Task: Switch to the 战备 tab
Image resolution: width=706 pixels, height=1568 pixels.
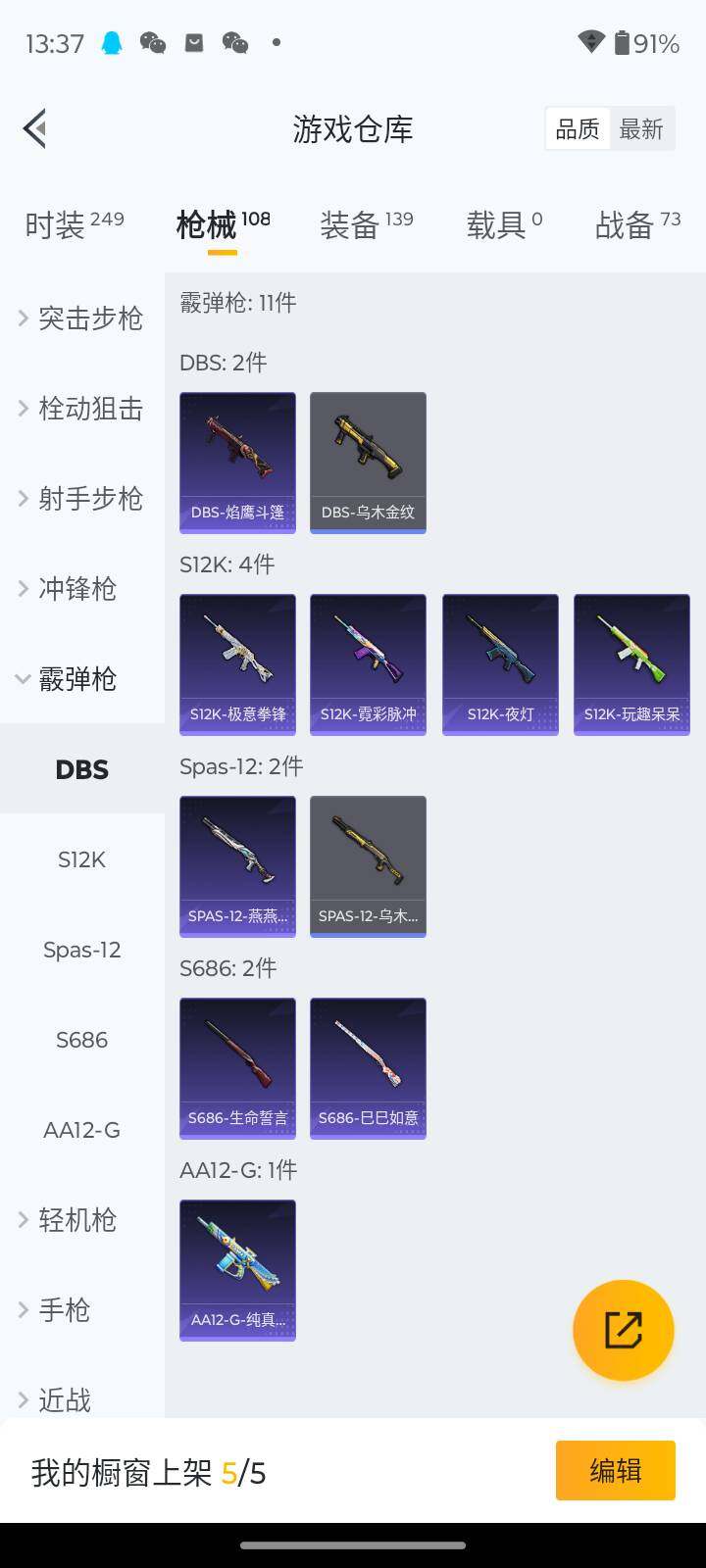Action: [637, 224]
